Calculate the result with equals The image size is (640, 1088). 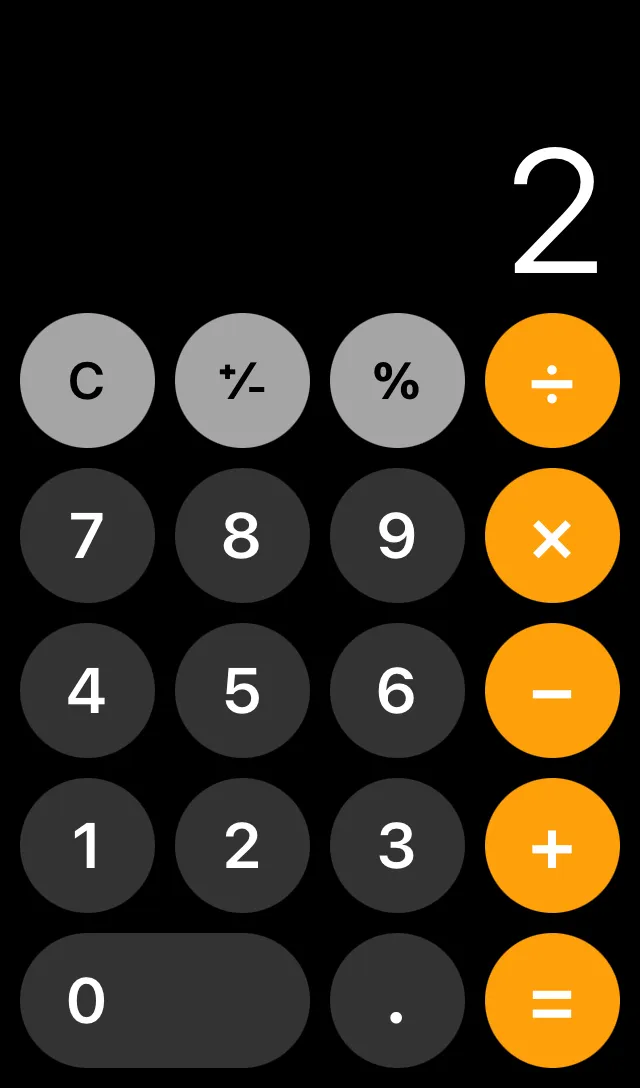coord(553,1001)
